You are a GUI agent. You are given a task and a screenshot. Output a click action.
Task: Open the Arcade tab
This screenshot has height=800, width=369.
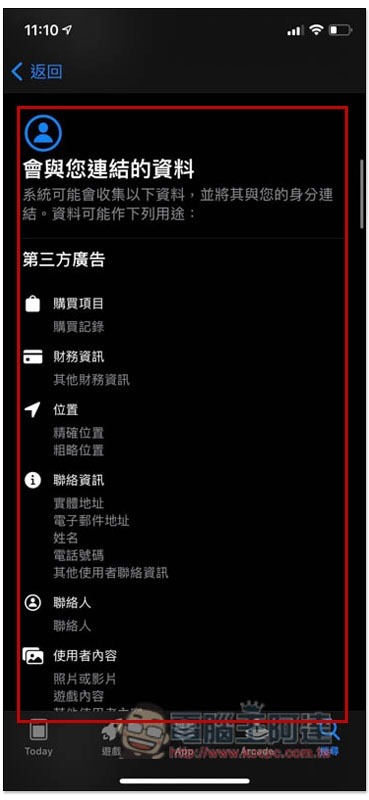point(258,739)
